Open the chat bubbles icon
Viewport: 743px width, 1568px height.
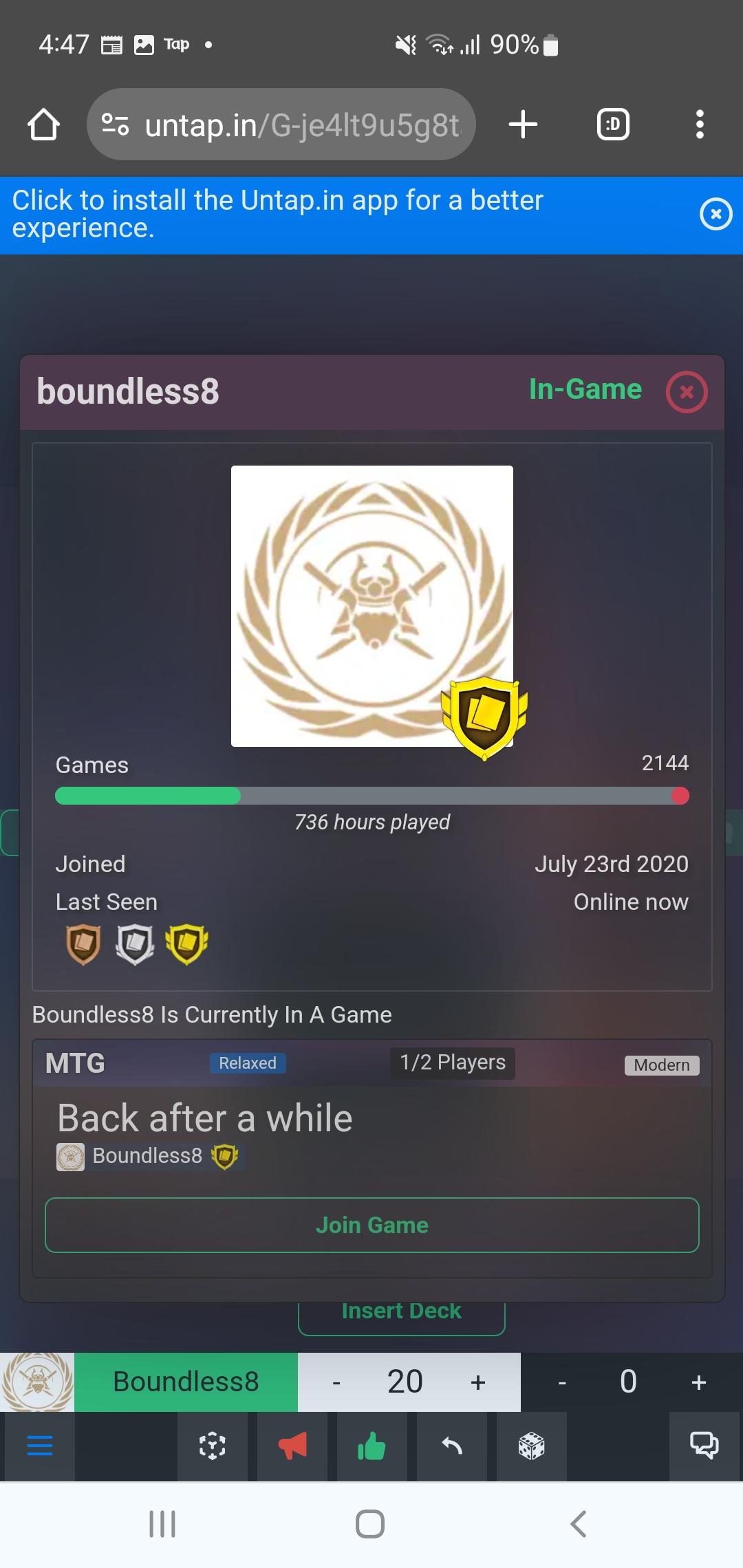[704, 1446]
